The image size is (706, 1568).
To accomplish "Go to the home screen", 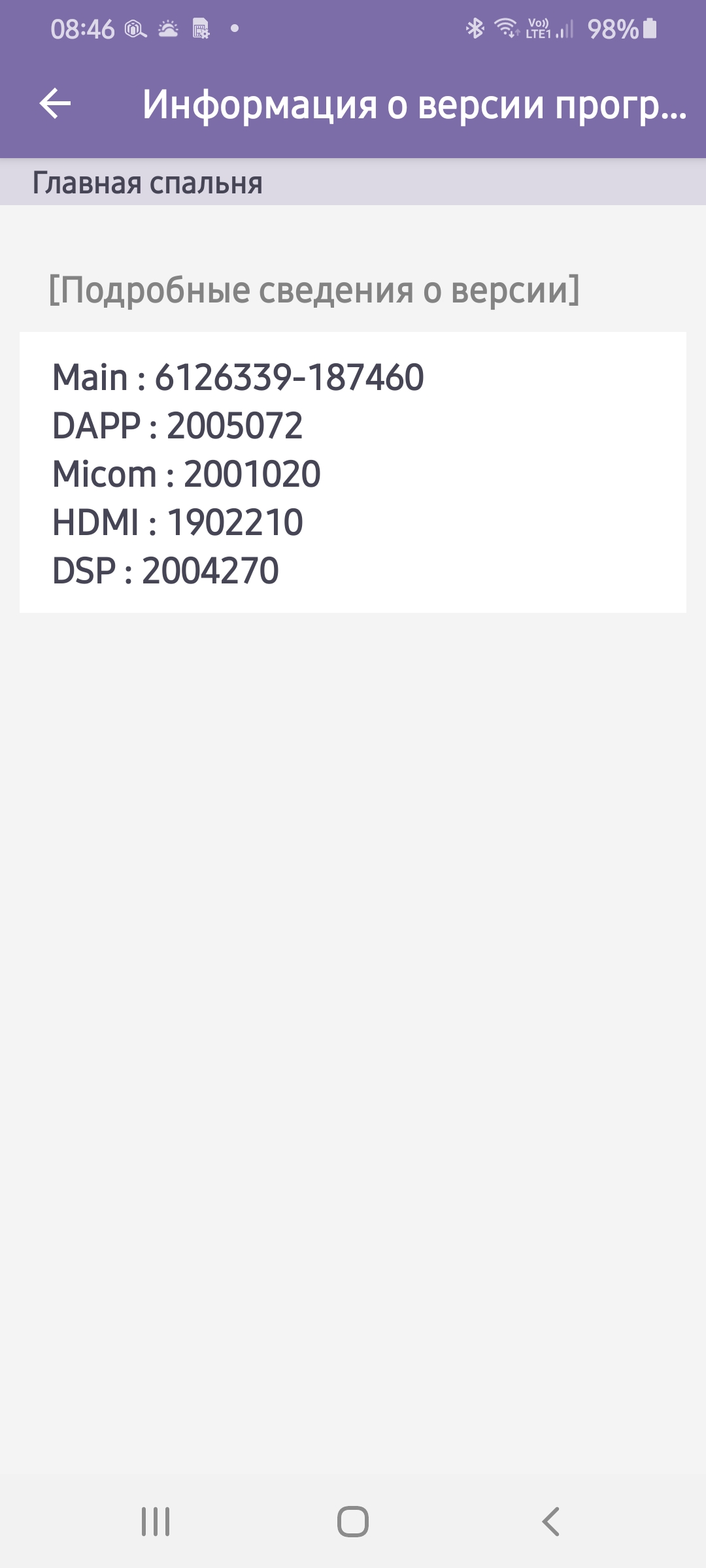I will pos(353,1522).
